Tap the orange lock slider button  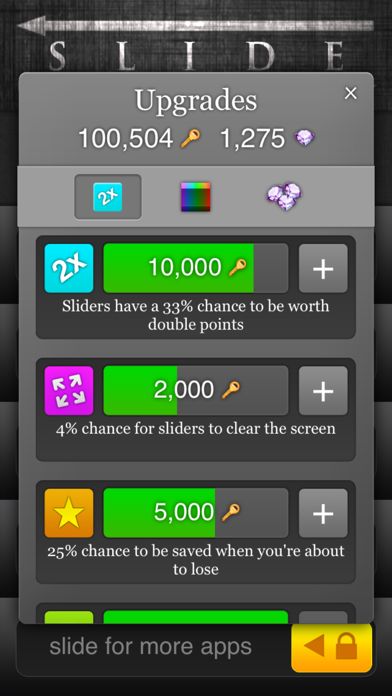coord(332,647)
